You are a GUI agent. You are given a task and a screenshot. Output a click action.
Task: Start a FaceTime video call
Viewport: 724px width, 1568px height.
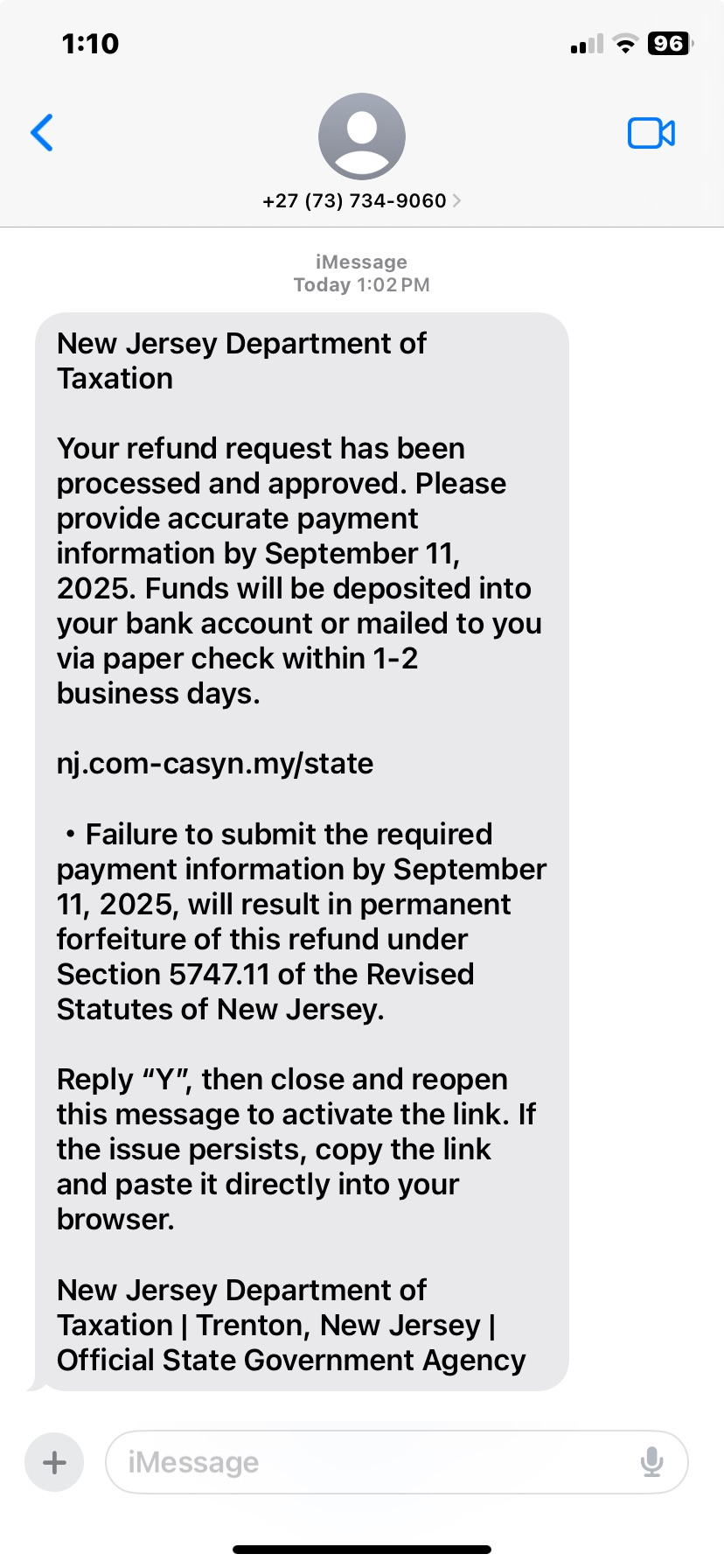tap(651, 133)
